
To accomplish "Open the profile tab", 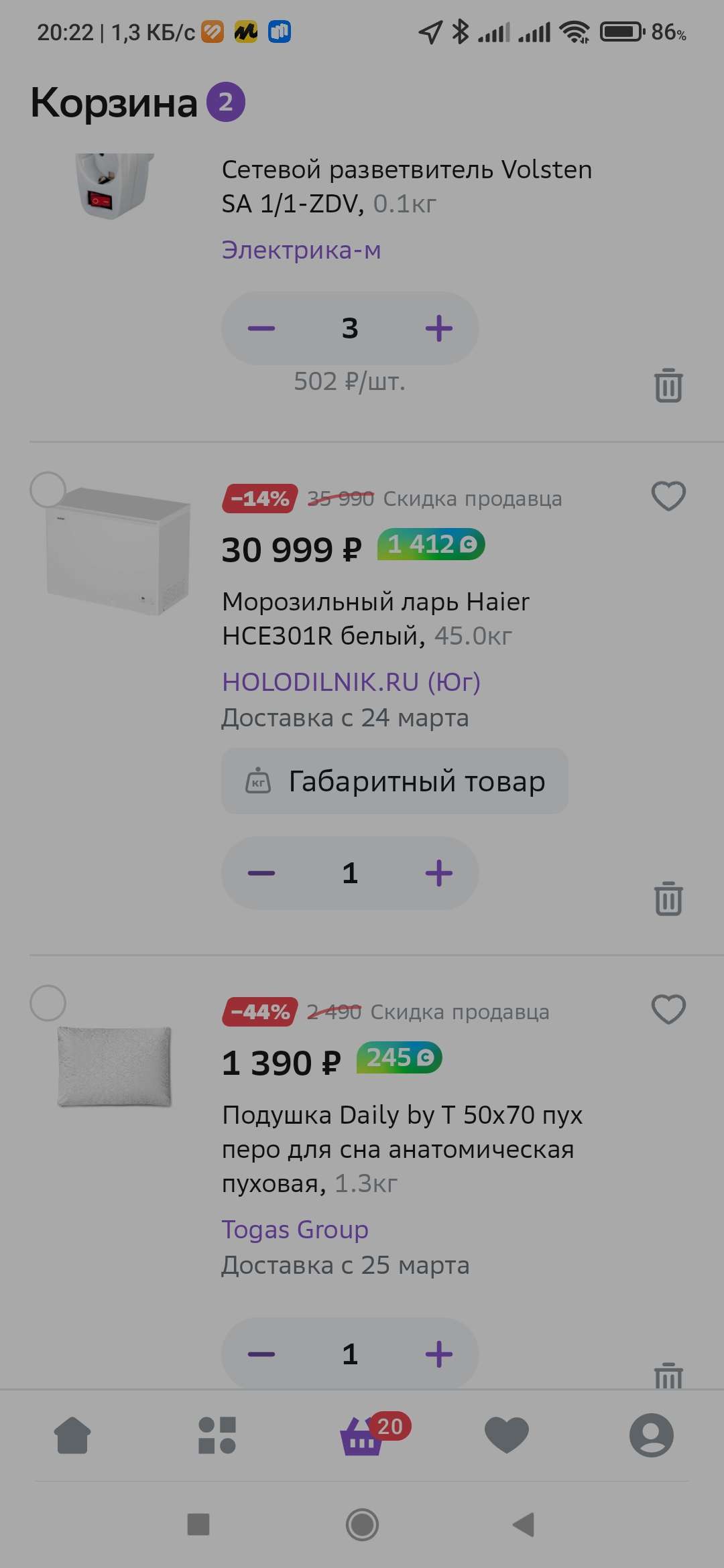I will 651,1435.
